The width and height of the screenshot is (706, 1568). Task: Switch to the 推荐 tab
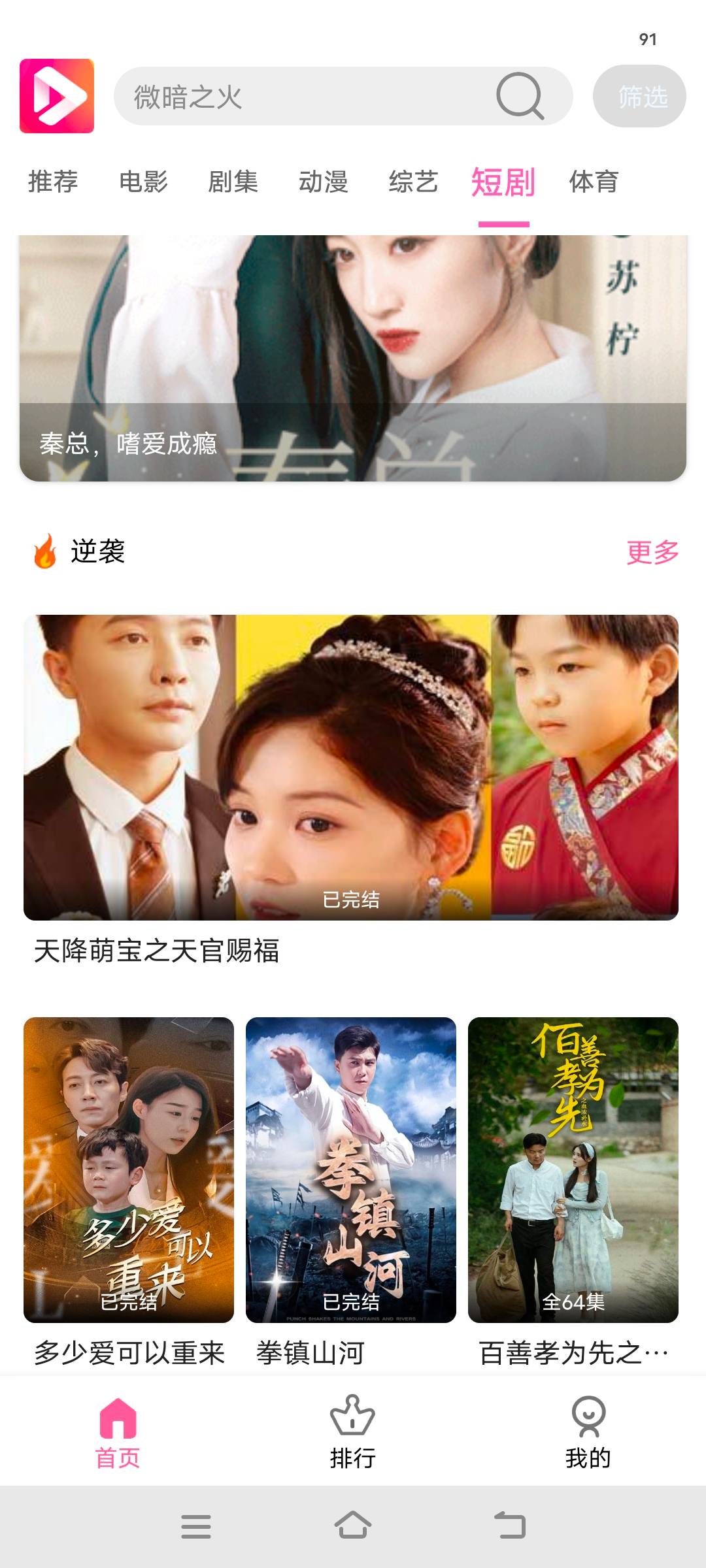coord(53,182)
